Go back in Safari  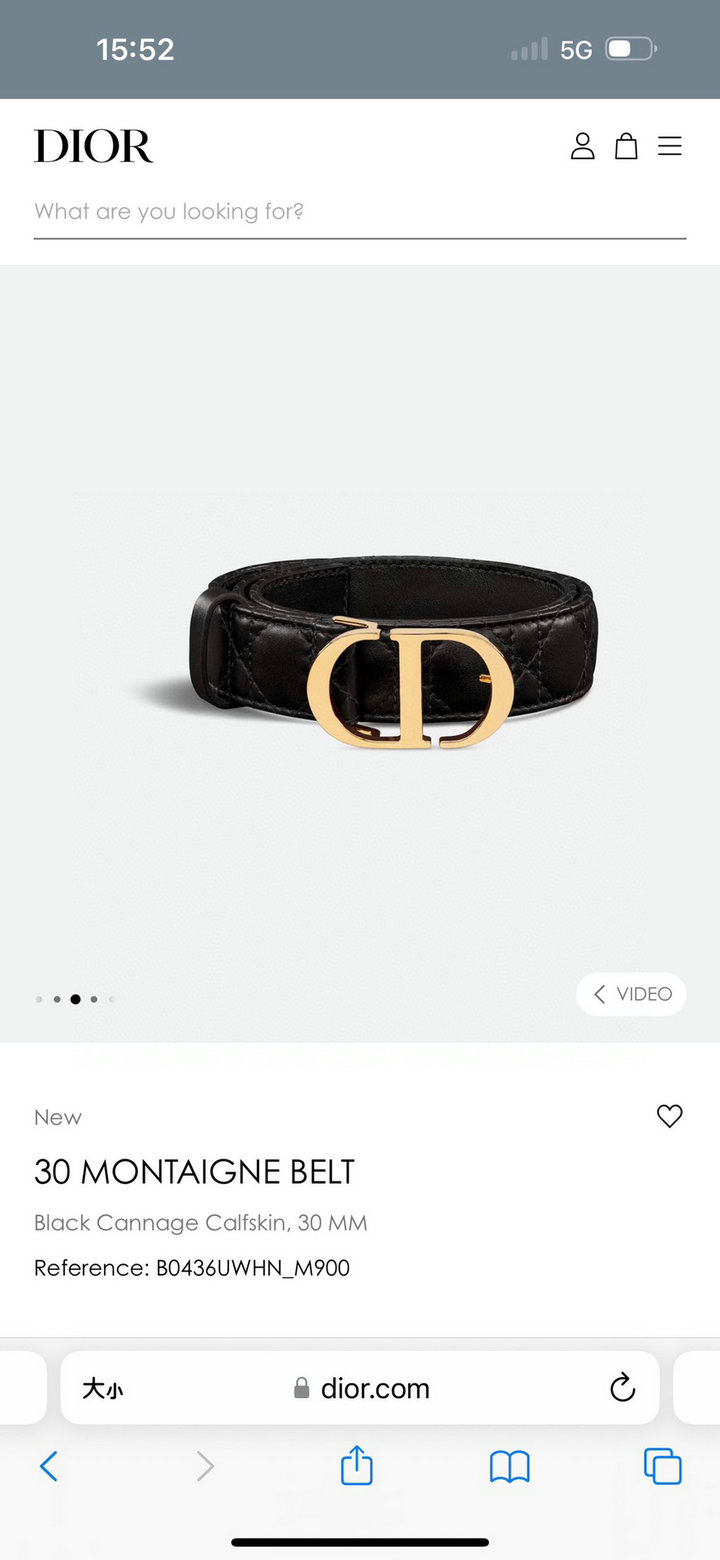(48, 1466)
